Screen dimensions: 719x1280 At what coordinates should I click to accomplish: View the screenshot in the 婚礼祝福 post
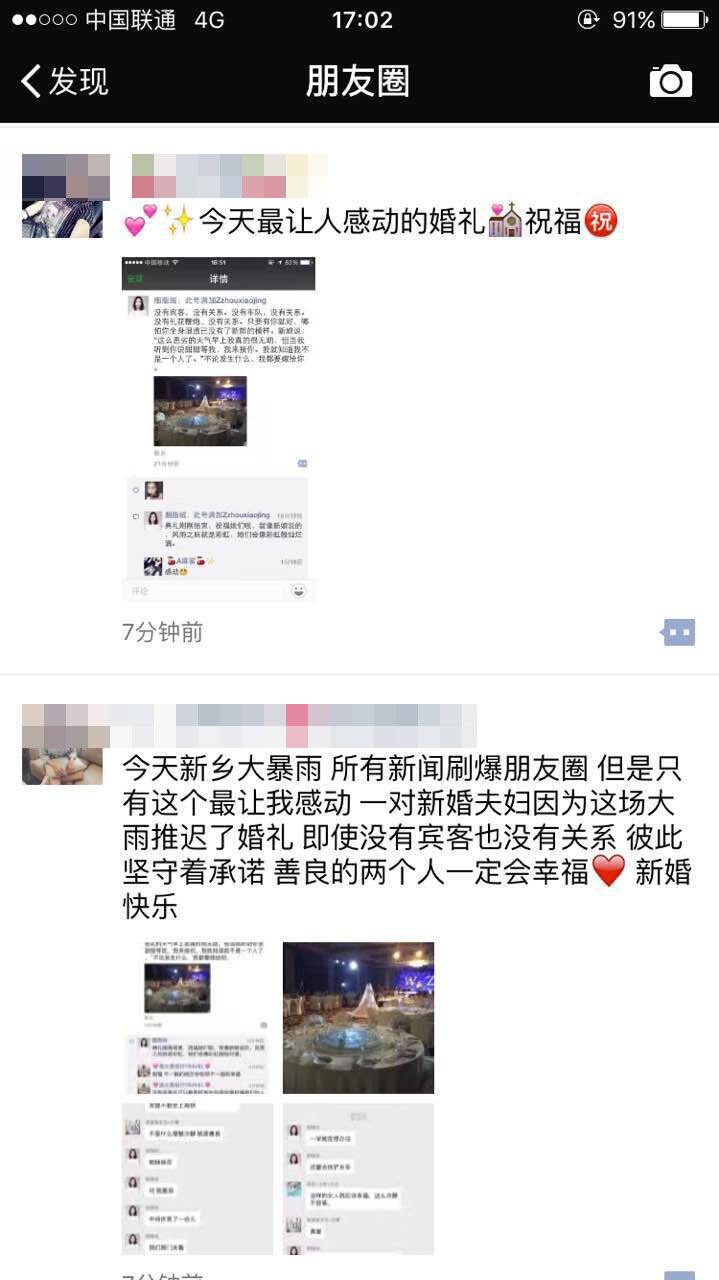click(218, 429)
